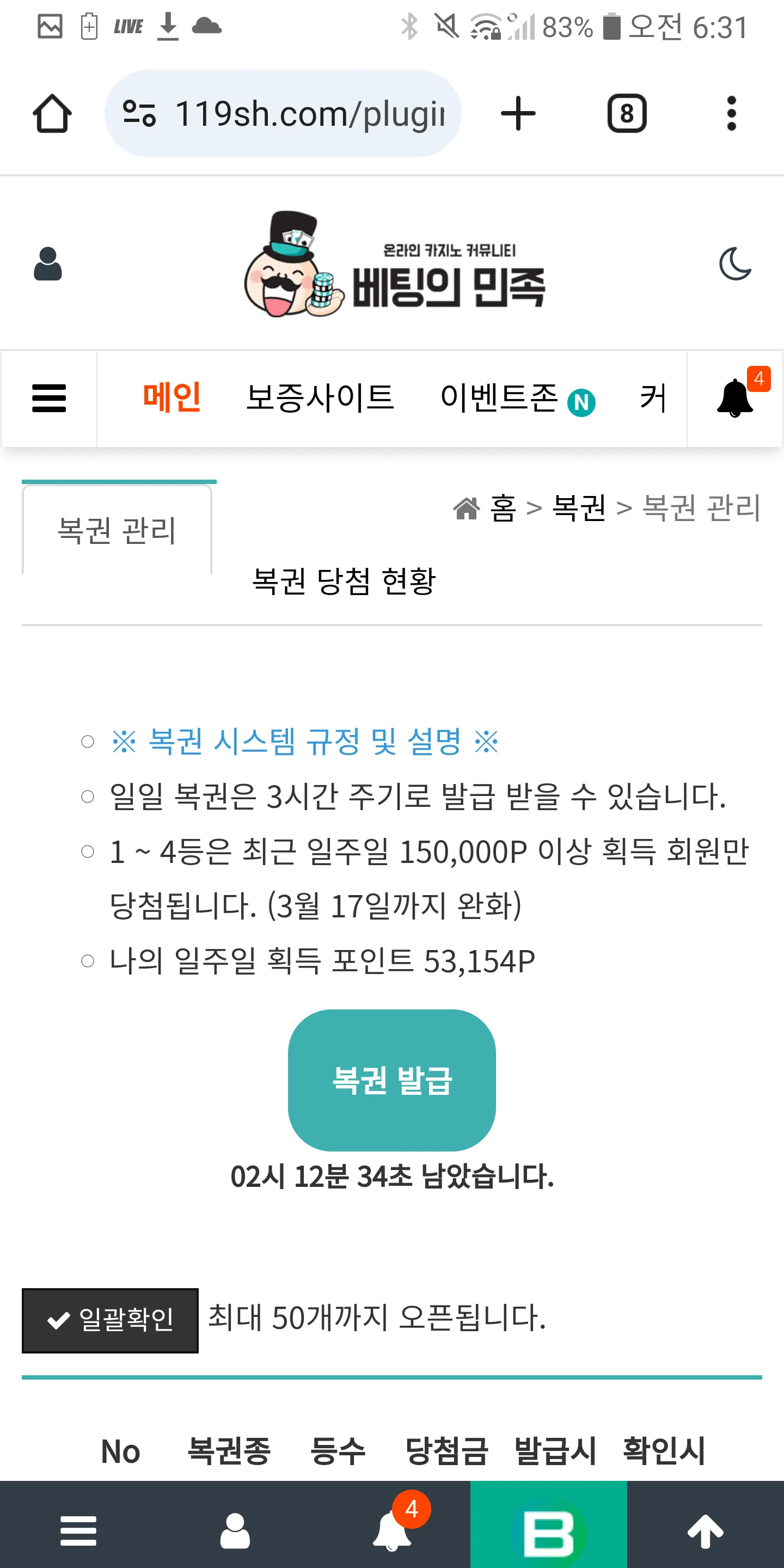784x1568 pixels.
Task: Tap the browser home button
Action: (x=52, y=114)
